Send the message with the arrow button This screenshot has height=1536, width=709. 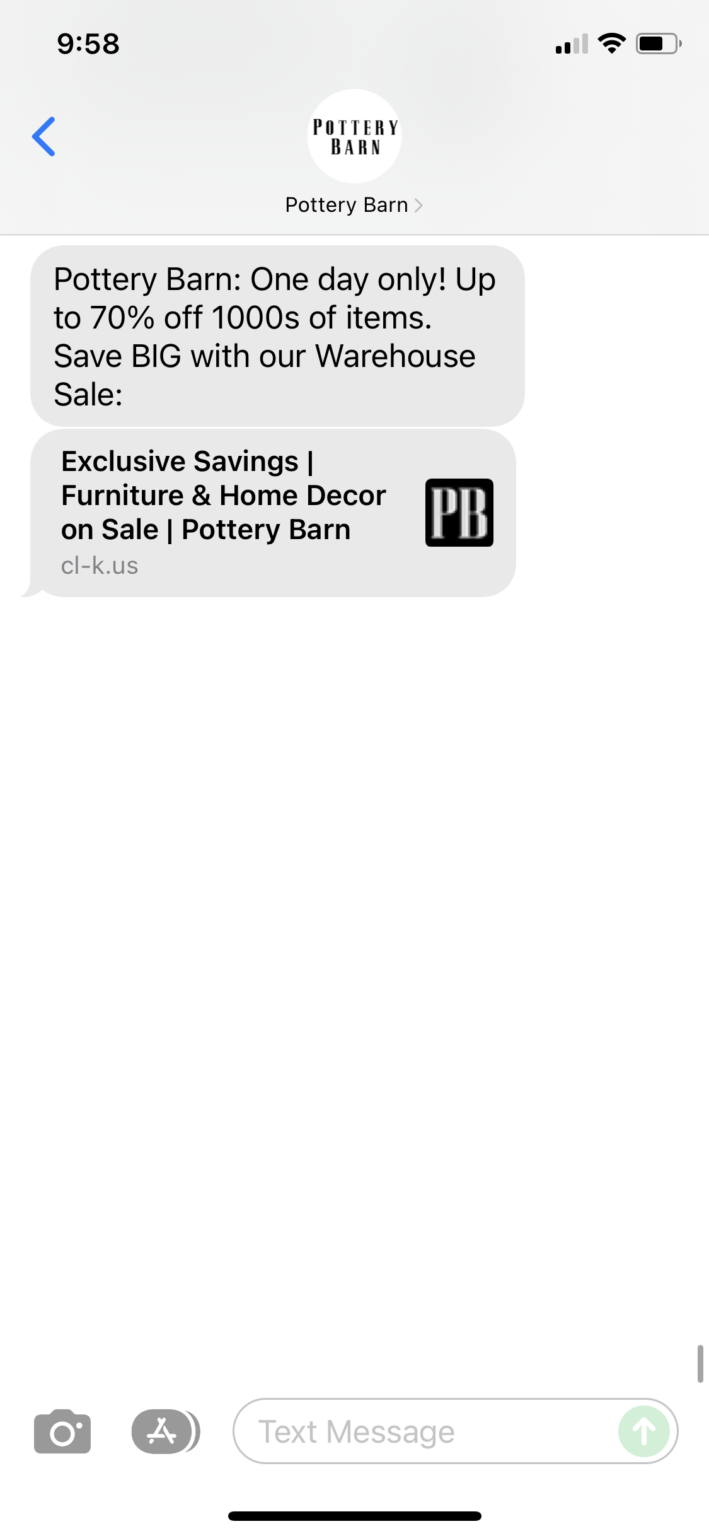644,1432
